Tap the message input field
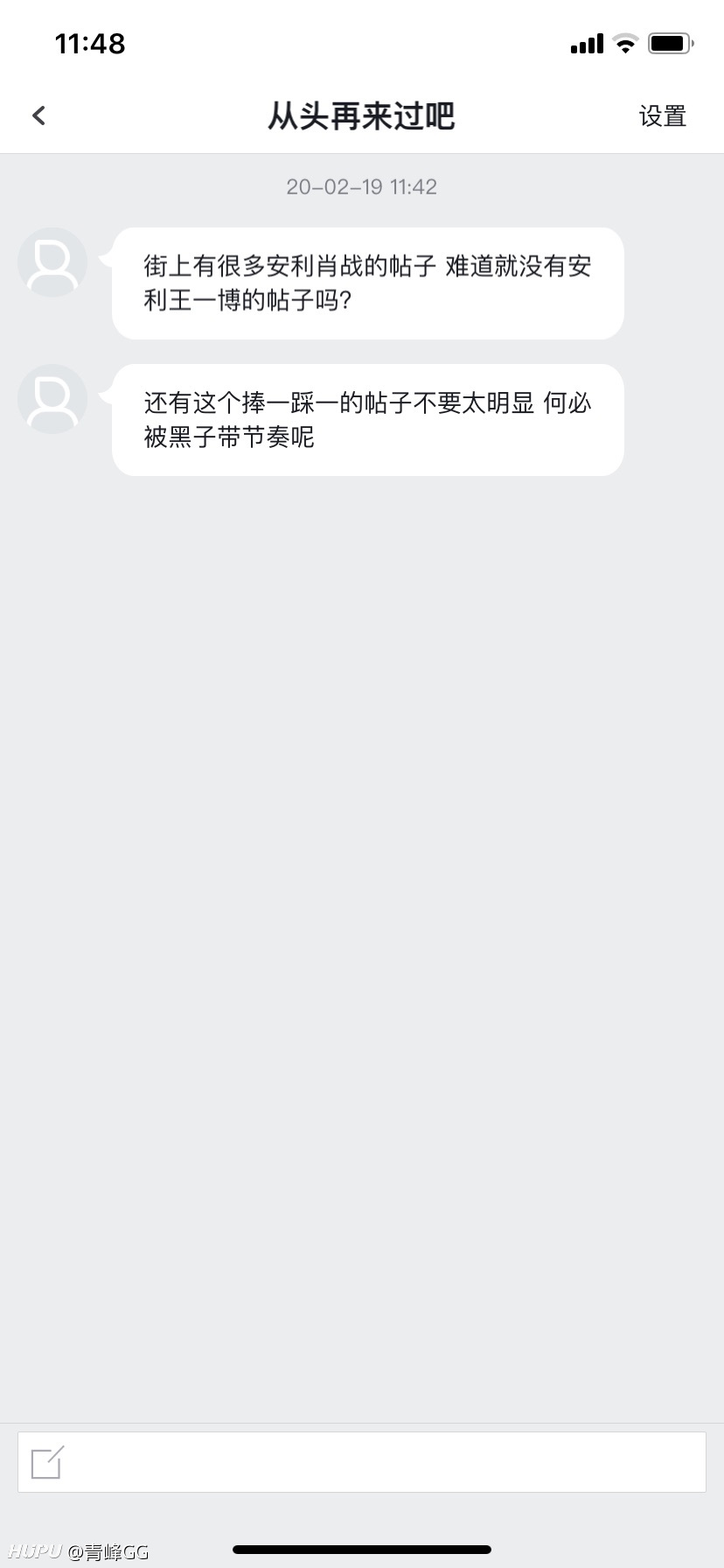The width and height of the screenshot is (724, 1568). coord(362,1462)
